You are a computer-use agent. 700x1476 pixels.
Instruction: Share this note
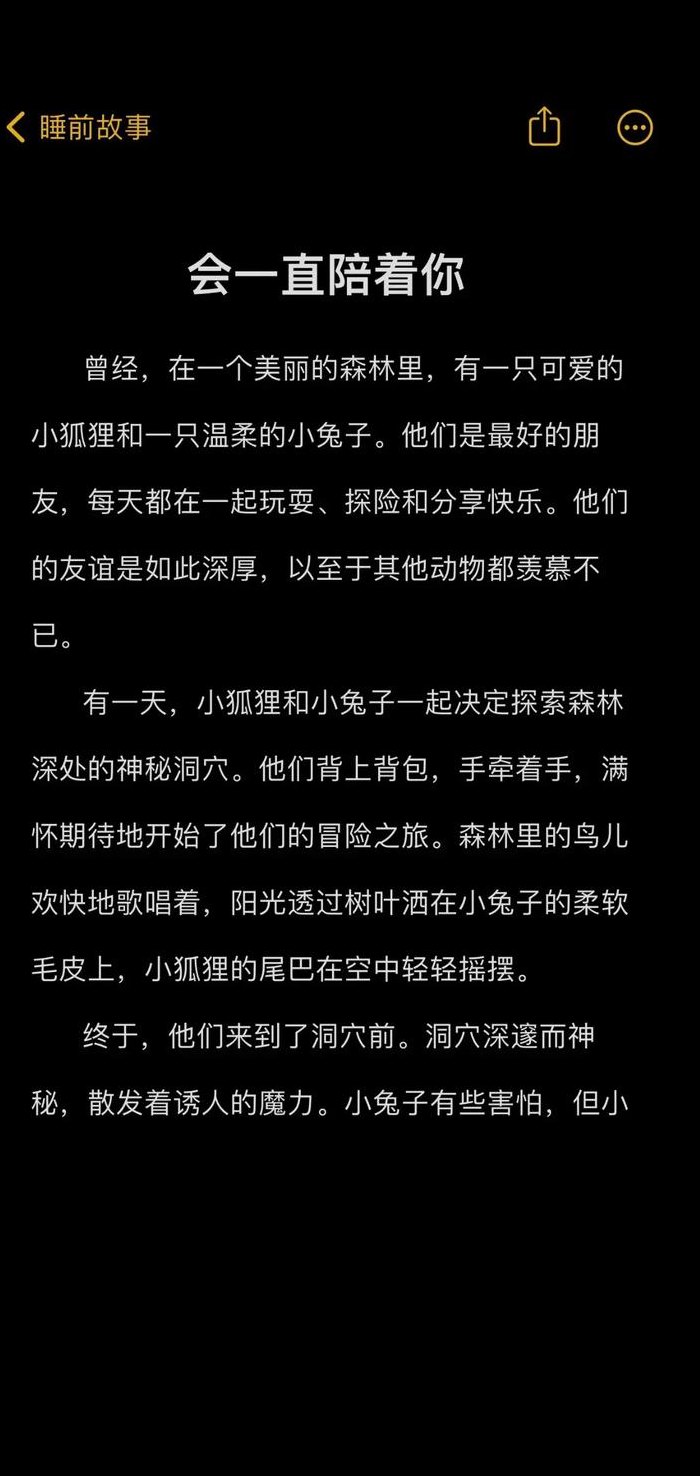(544, 127)
